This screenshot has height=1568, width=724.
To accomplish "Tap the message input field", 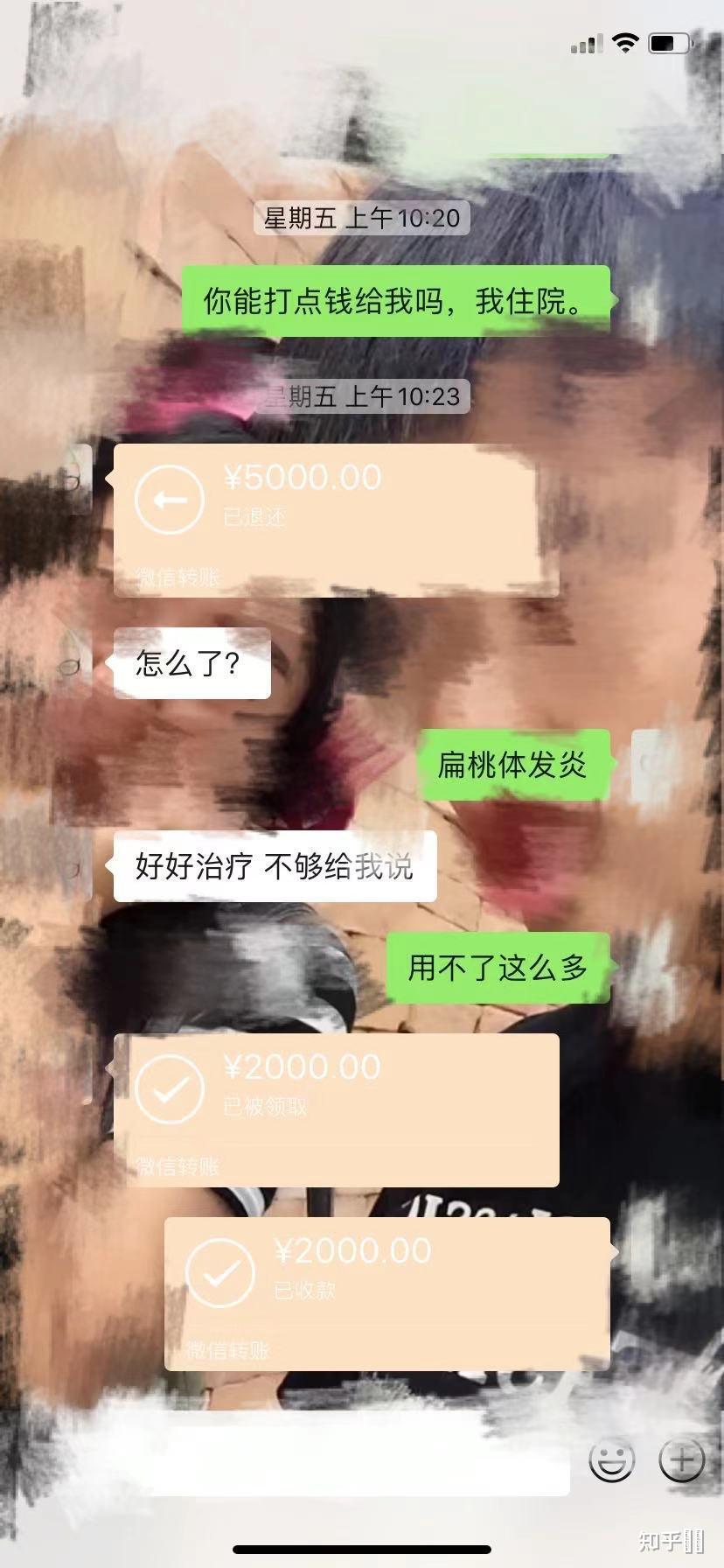I will click(350, 1459).
